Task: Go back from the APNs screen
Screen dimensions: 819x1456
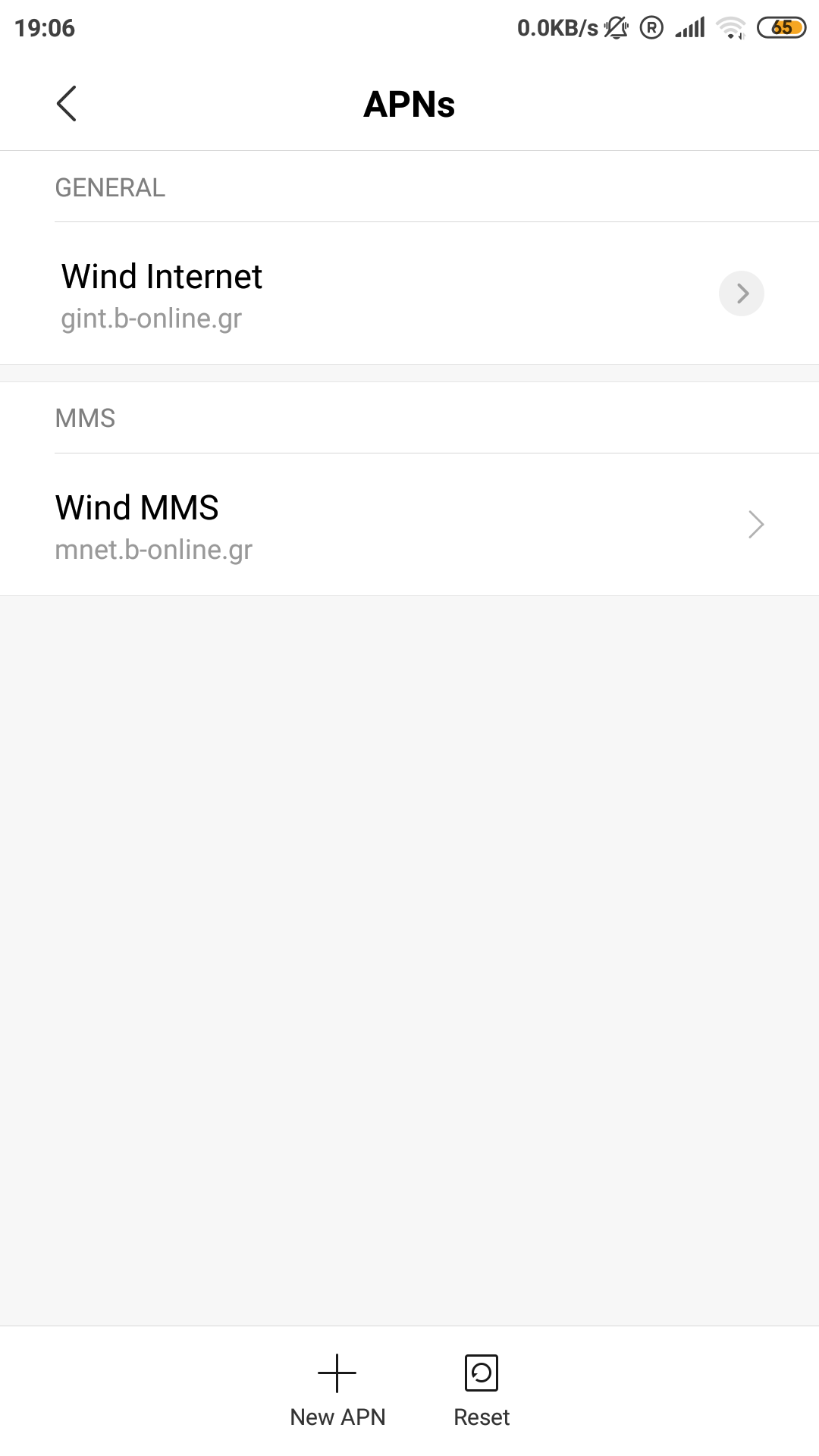Action: 67,103
